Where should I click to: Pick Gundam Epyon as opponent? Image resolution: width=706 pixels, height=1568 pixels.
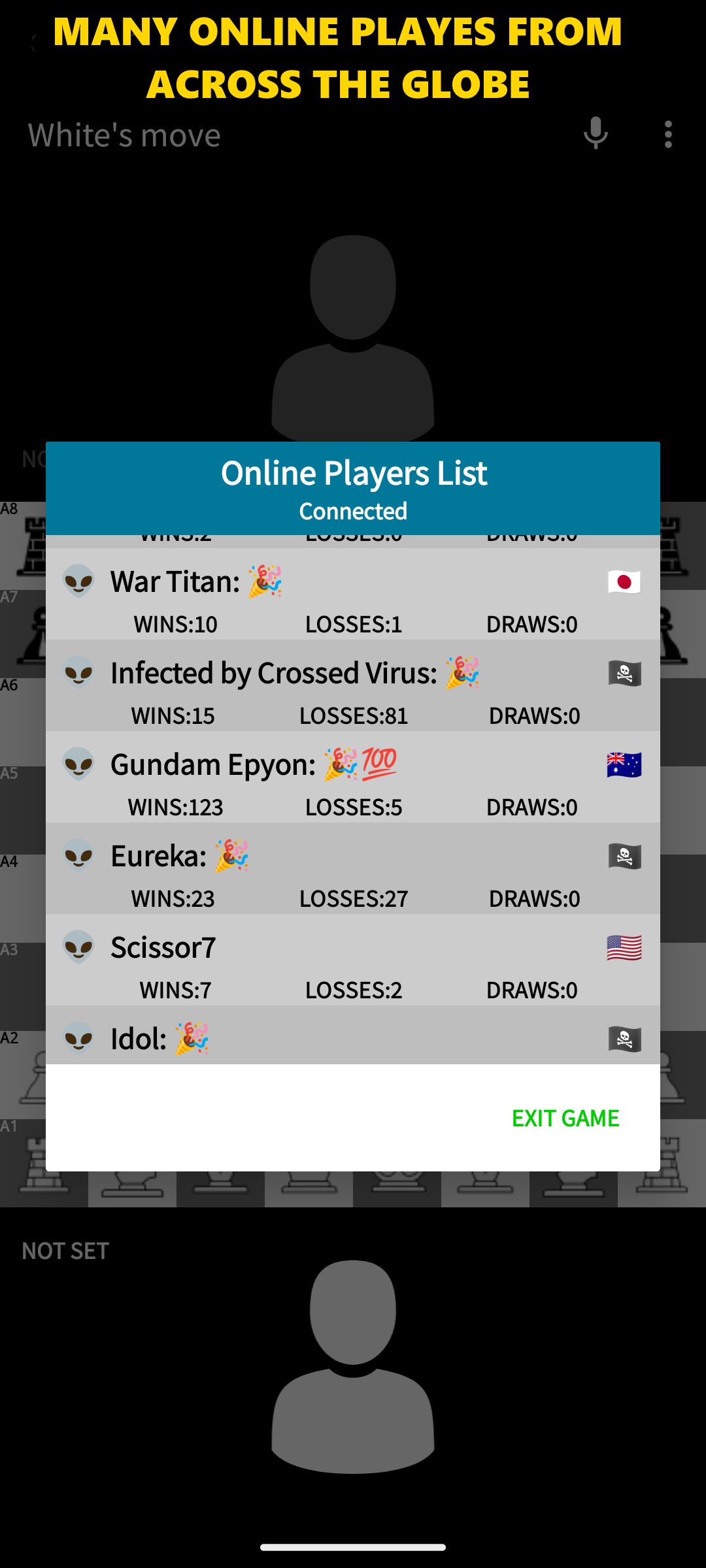tap(353, 777)
